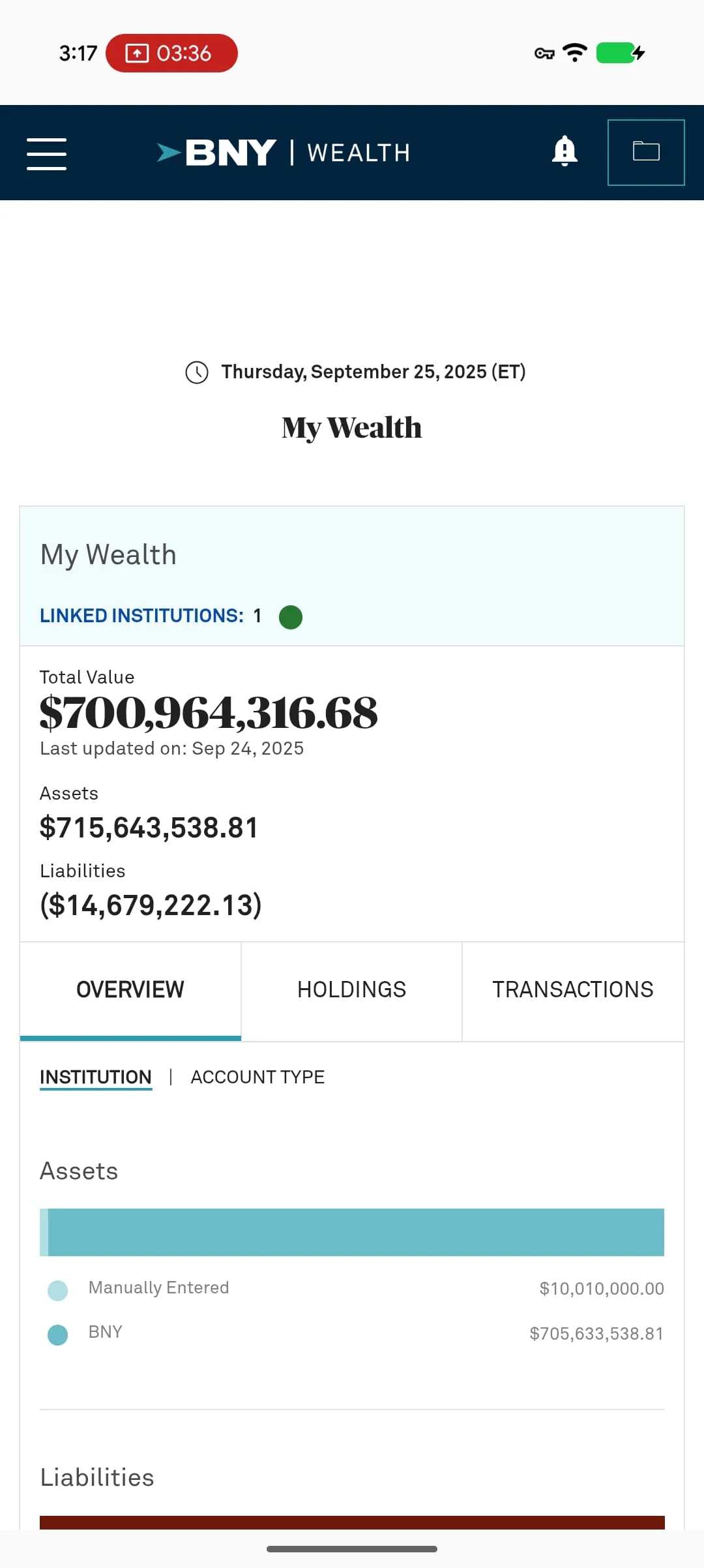Image resolution: width=704 pixels, height=1568 pixels.
Task: Select the Institution breakdown view
Action: pos(95,1077)
